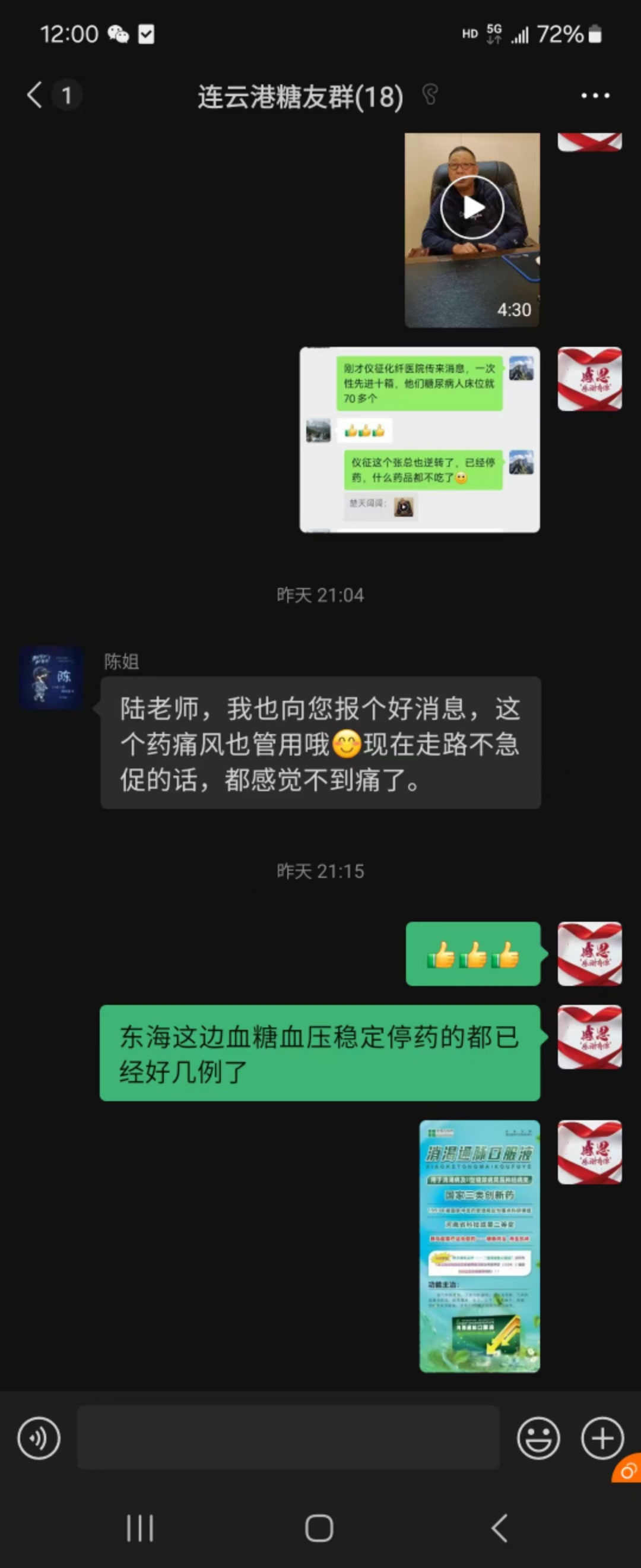Viewport: 641px width, 1568px height.
Task: Play the 4:30 video message
Action: pos(472,207)
